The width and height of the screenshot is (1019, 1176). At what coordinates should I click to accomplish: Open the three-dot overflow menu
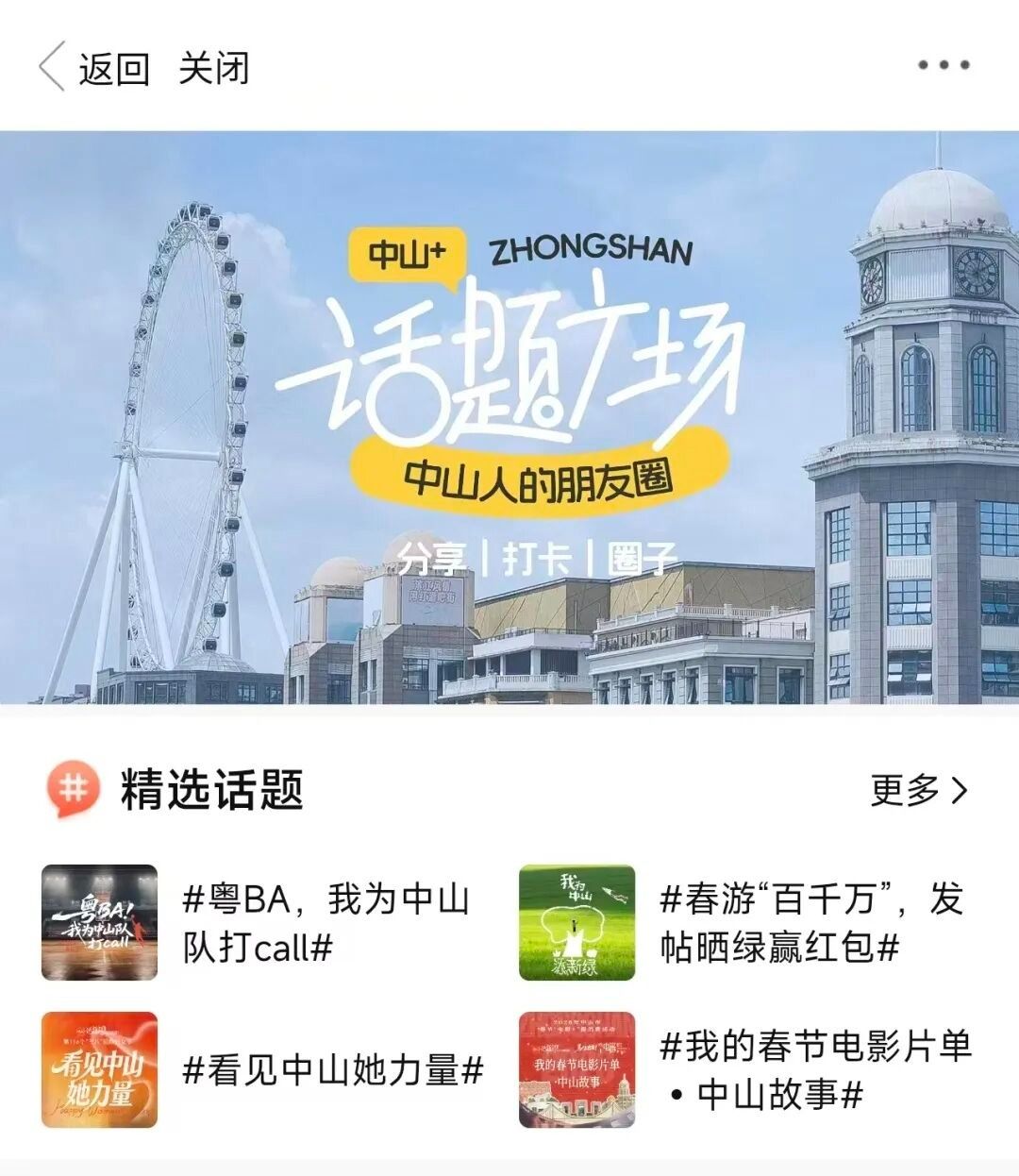pyautogui.click(x=944, y=65)
